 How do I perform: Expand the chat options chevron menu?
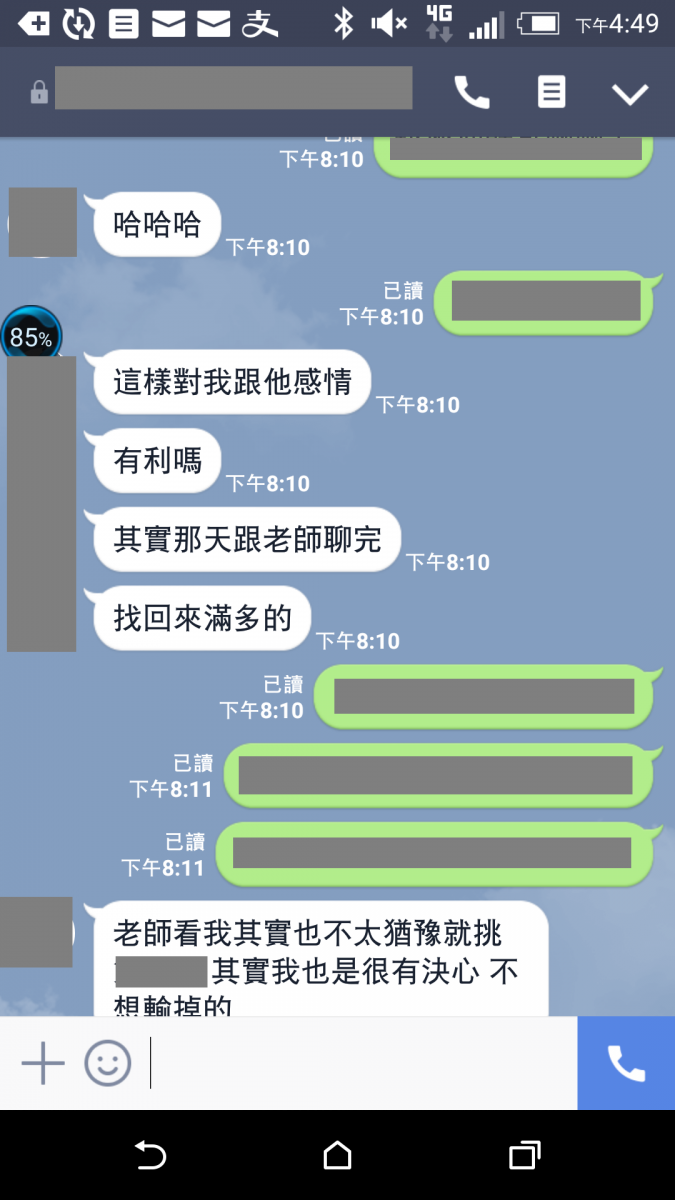pos(630,94)
